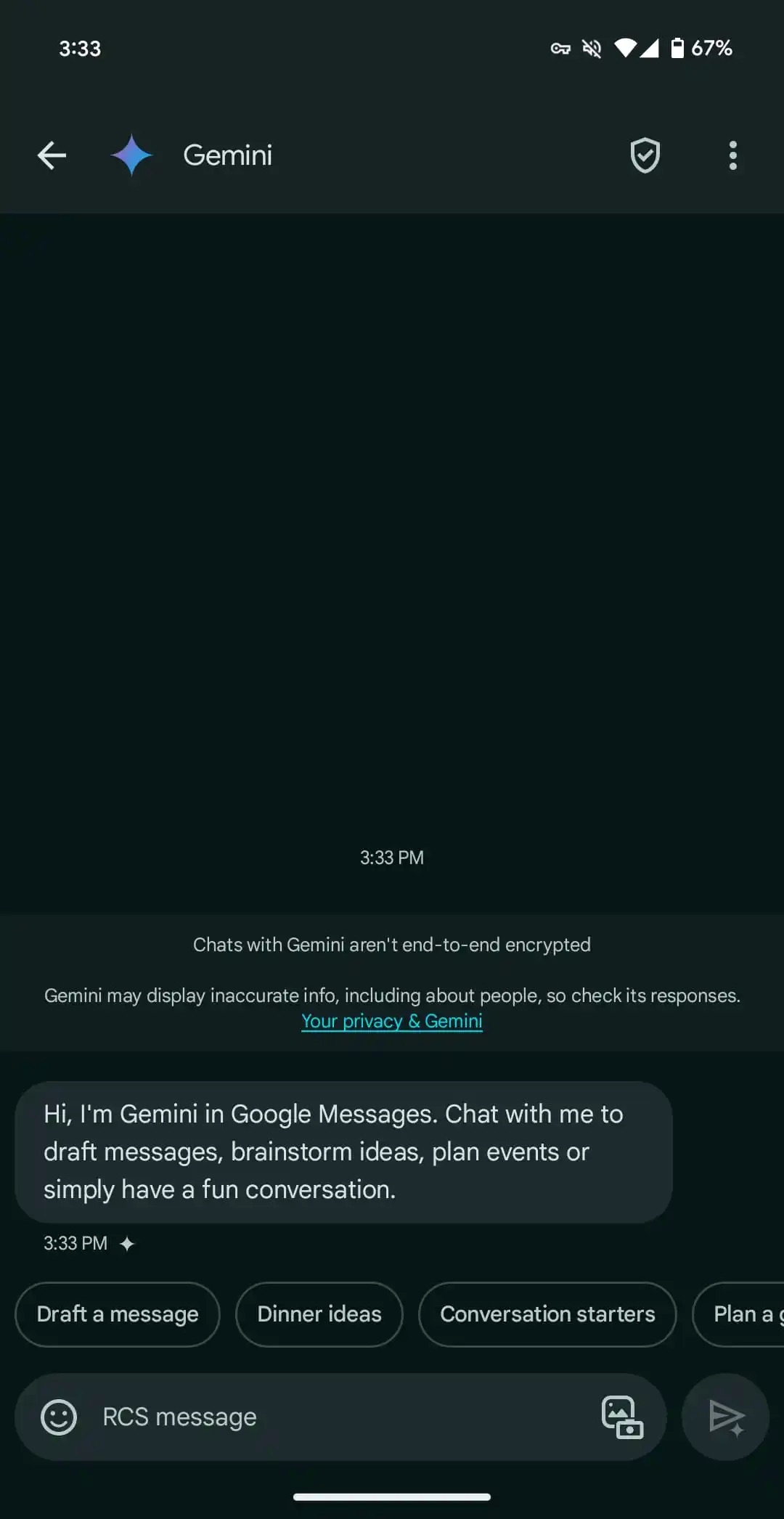
Task: Open the verified shield icon
Action: (645, 155)
